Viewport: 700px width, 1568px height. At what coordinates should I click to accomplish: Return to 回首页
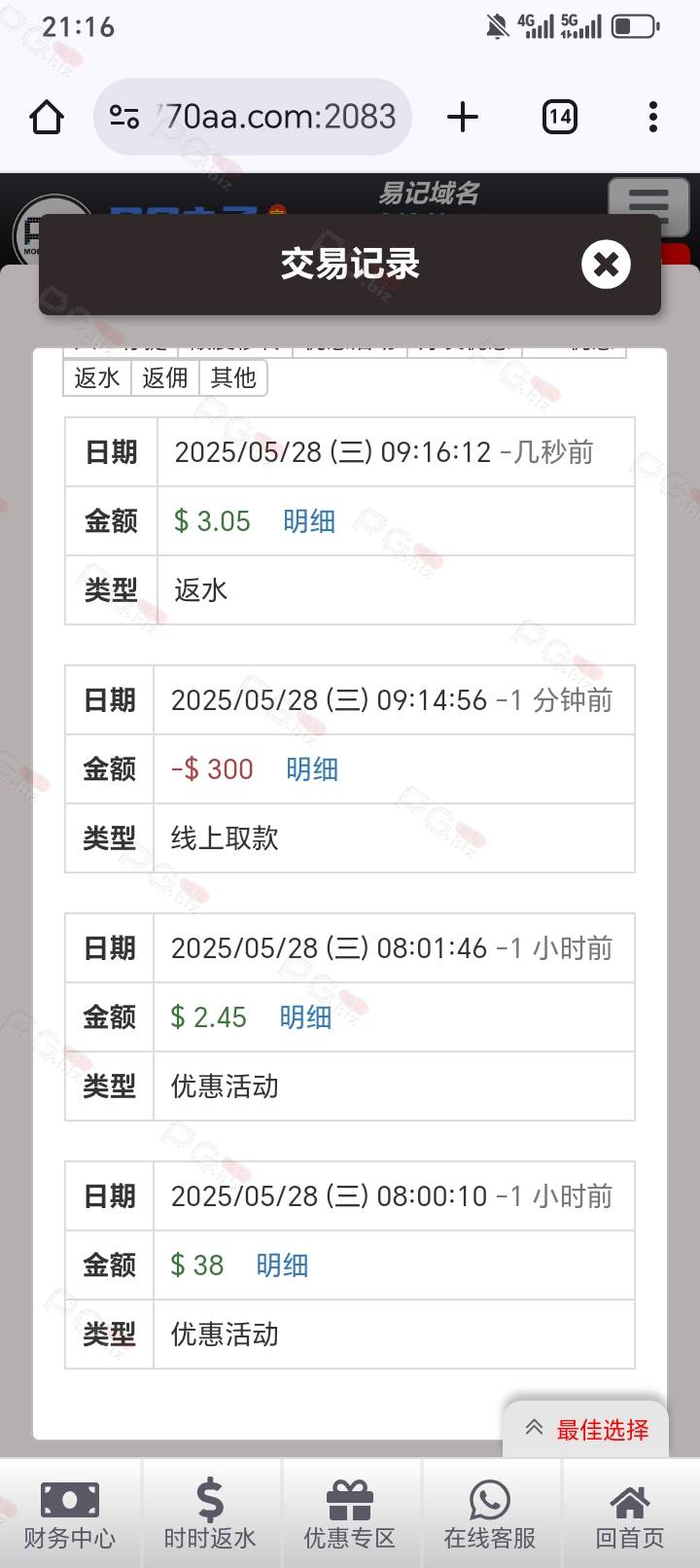(x=630, y=1514)
